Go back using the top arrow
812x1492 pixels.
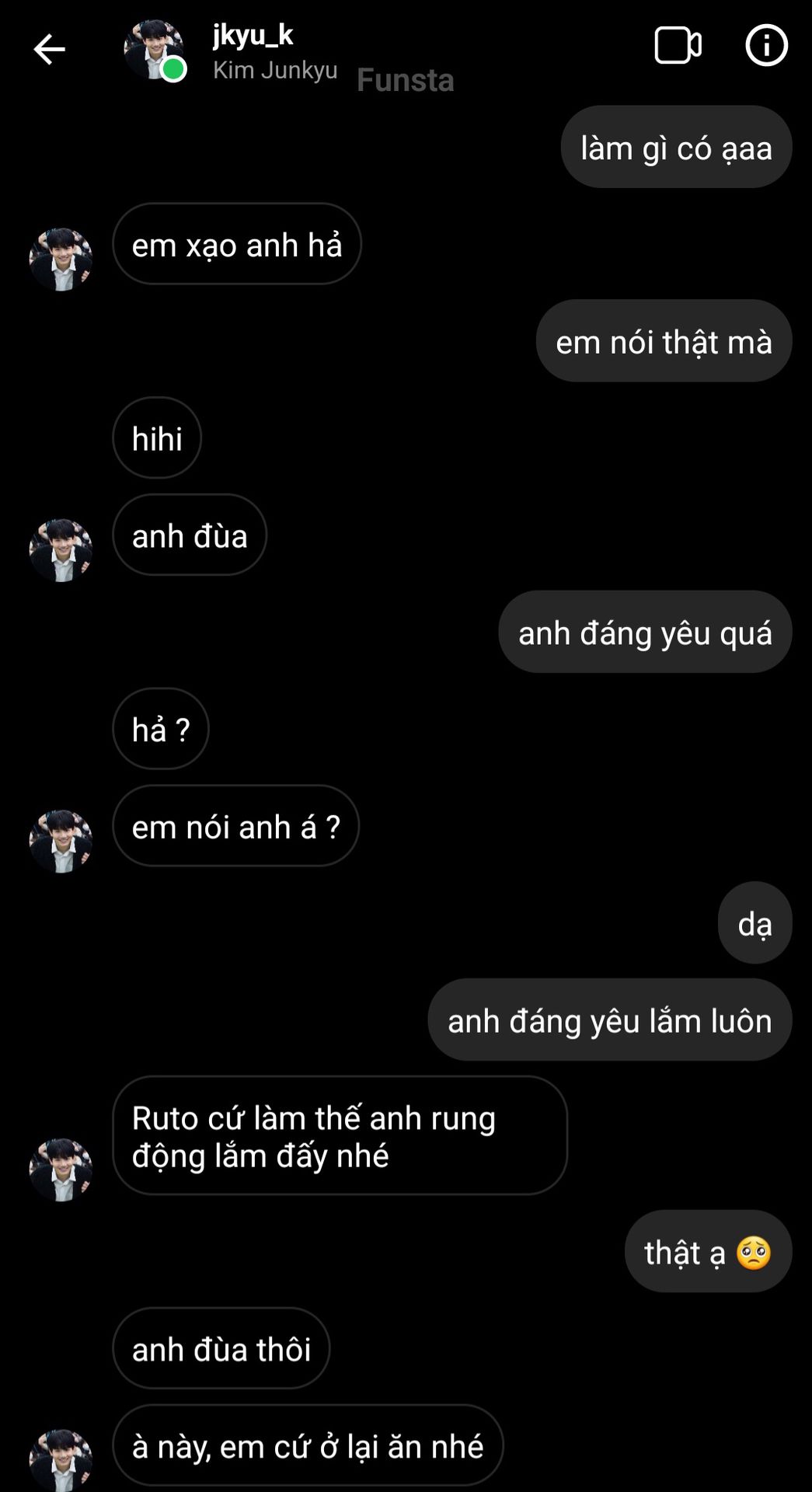(x=49, y=50)
